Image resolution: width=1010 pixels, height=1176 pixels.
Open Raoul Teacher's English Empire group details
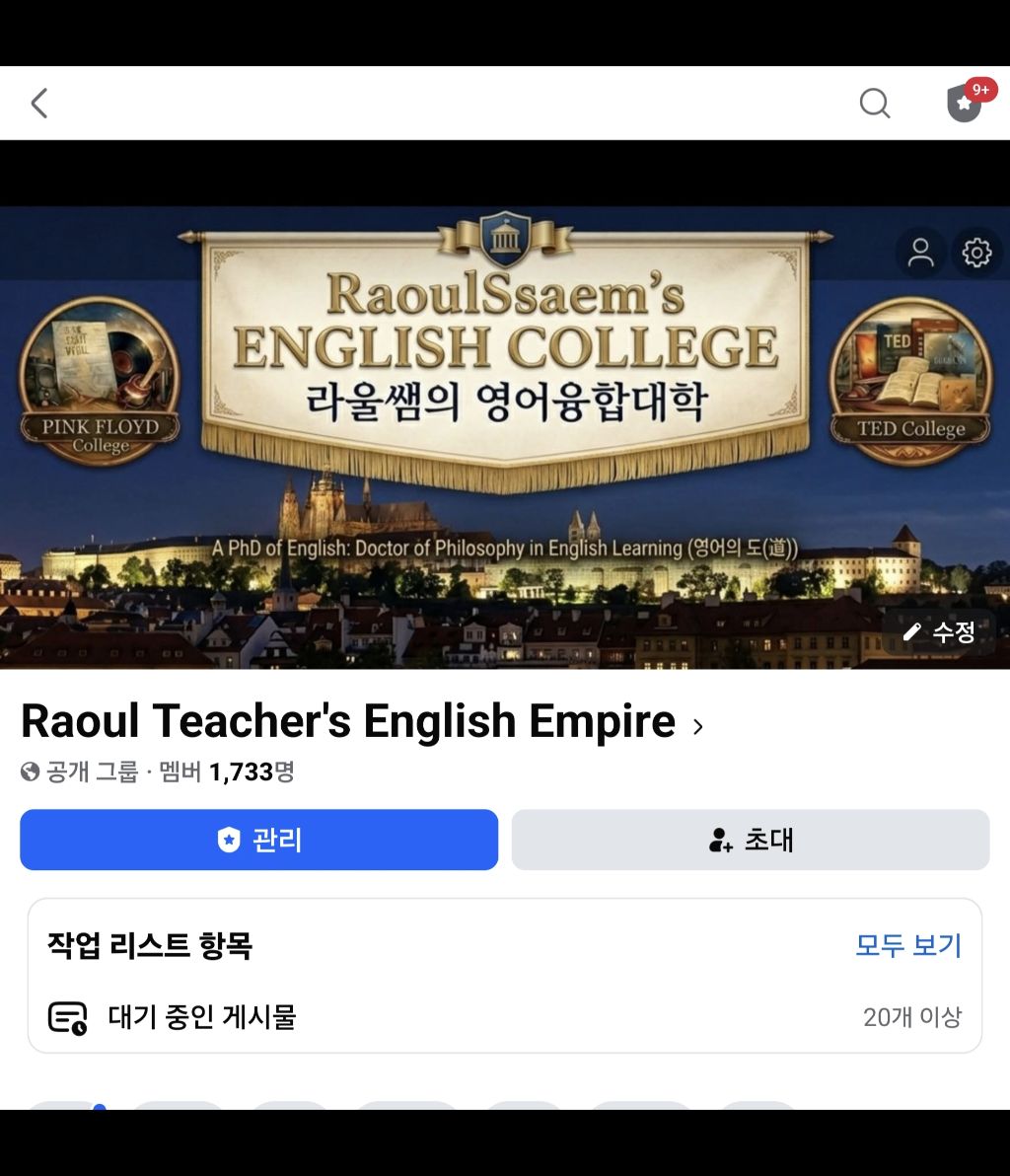click(362, 721)
